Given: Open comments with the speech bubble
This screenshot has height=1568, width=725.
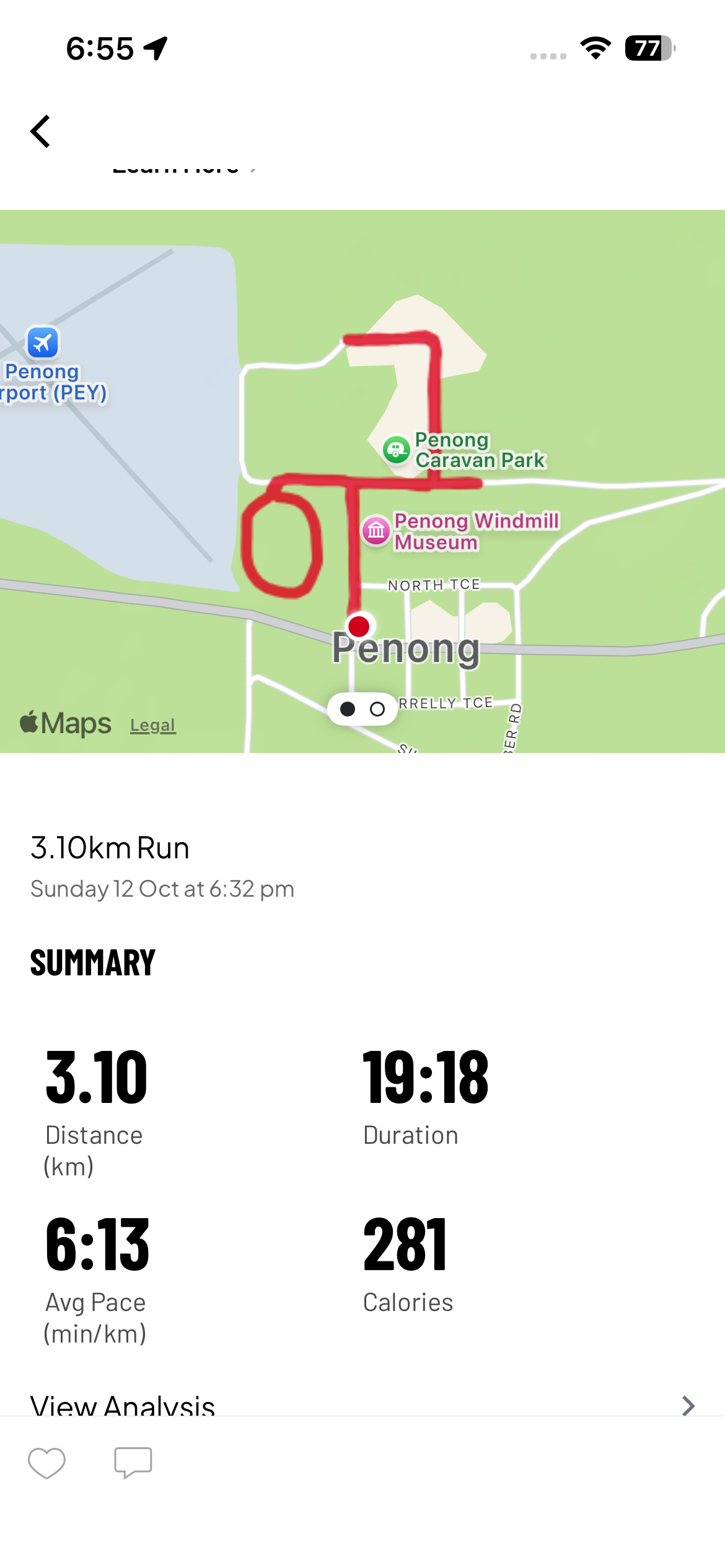Looking at the screenshot, I should point(133,1463).
